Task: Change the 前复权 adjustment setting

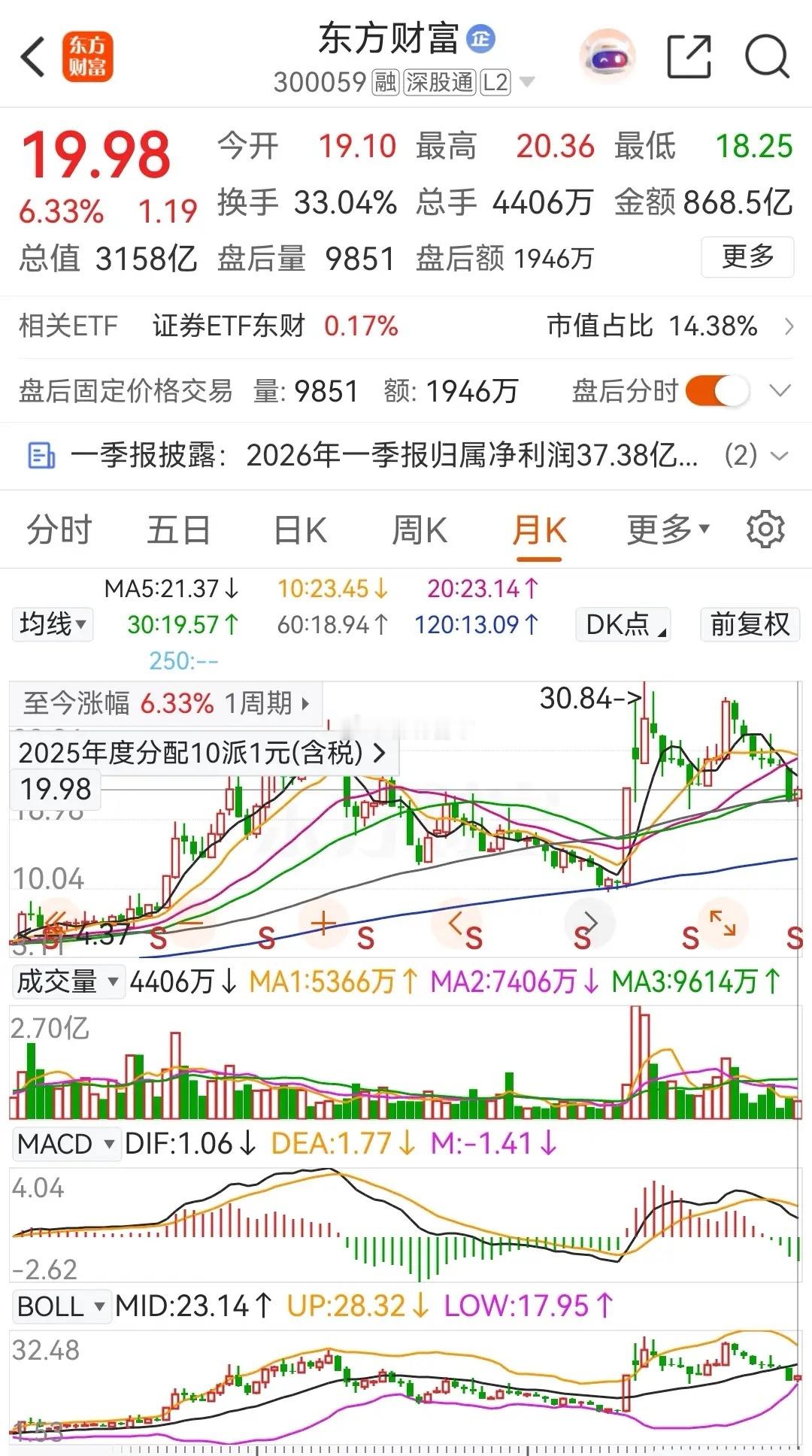Action: [x=750, y=624]
